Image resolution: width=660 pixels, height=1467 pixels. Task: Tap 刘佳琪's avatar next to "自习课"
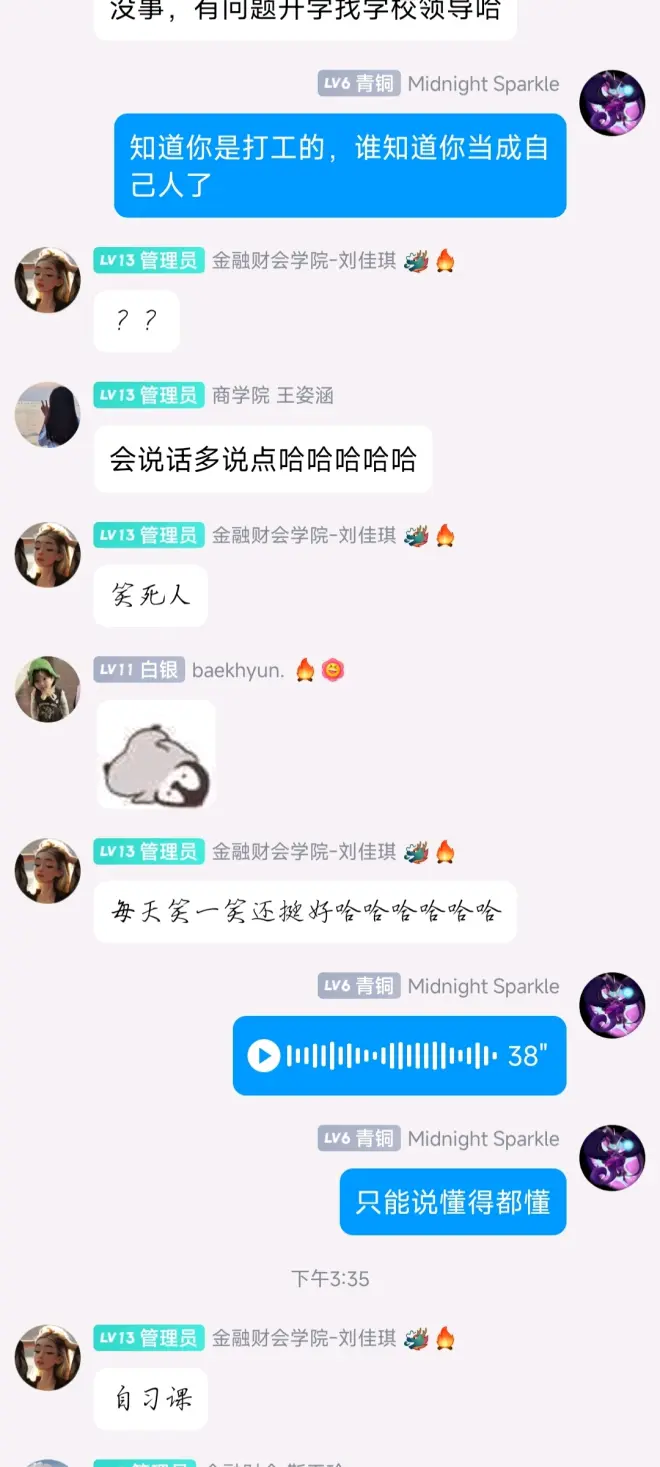coord(47,1357)
